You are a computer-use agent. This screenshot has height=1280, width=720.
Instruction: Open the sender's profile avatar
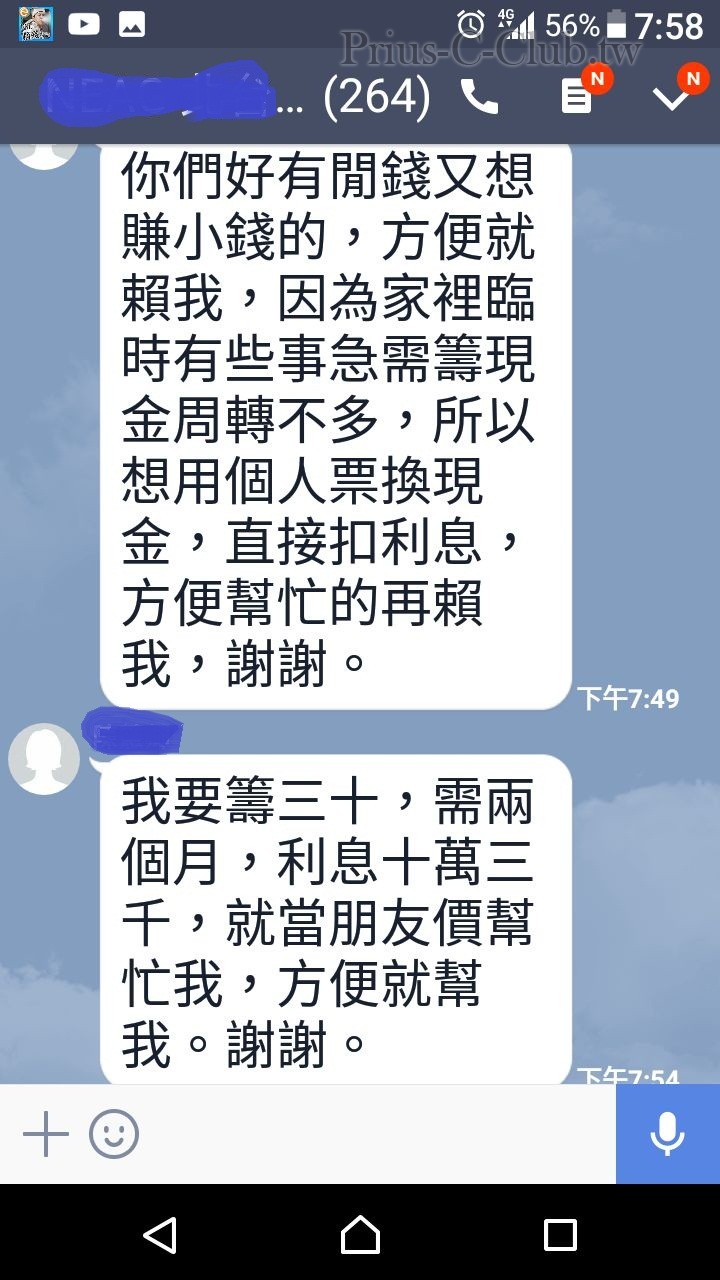[44, 759]
